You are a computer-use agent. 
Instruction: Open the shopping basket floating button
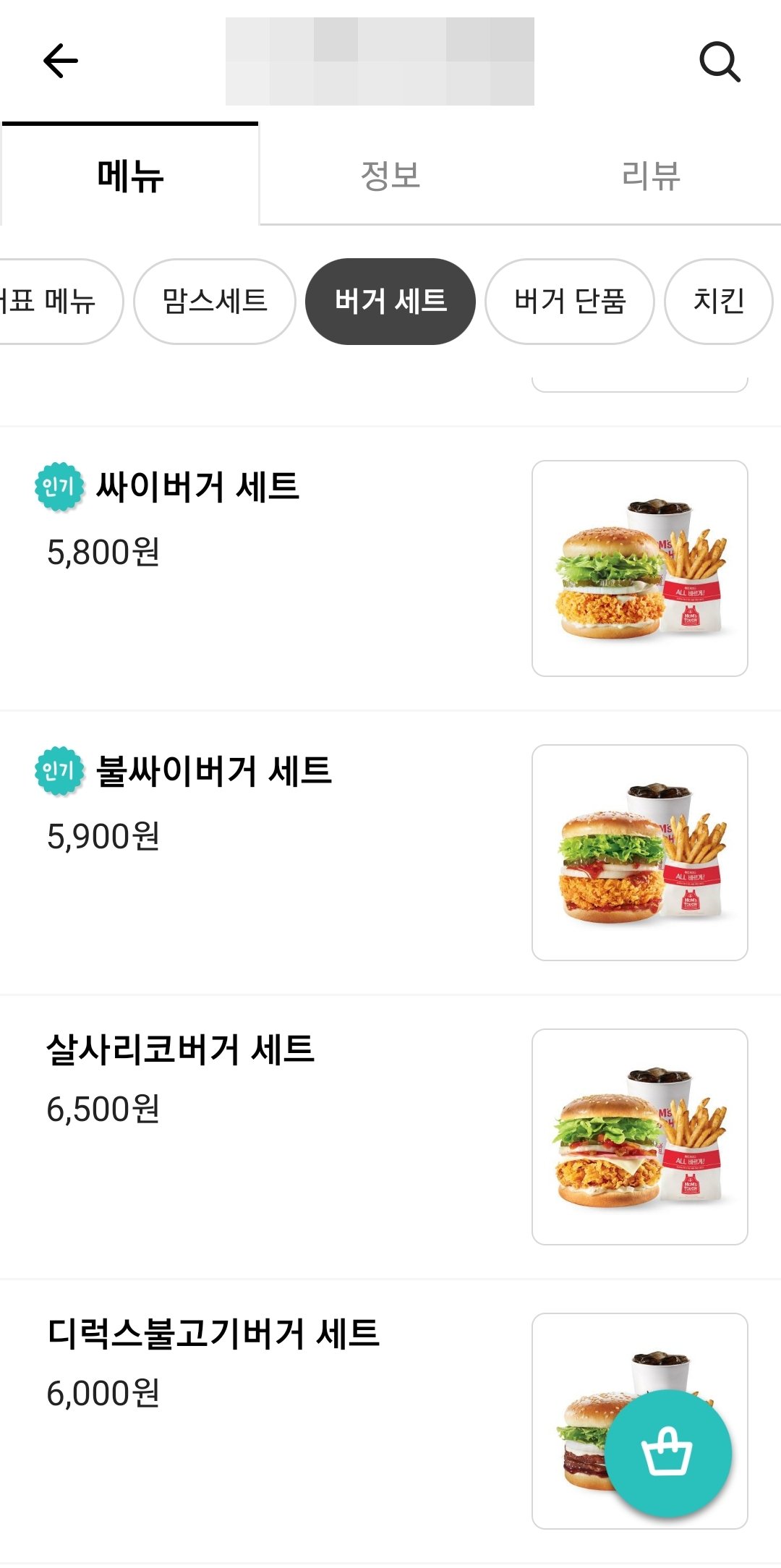click(x=667, y=1452)
